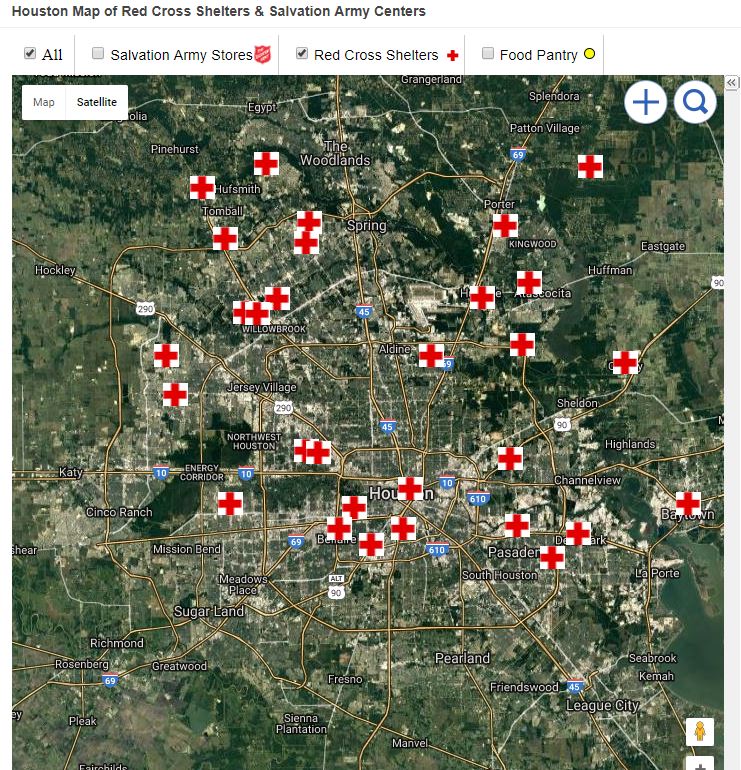741x770 pixels.
Task: Open the shelter marker near Energy Corridor
Action: tap(230, 503)
